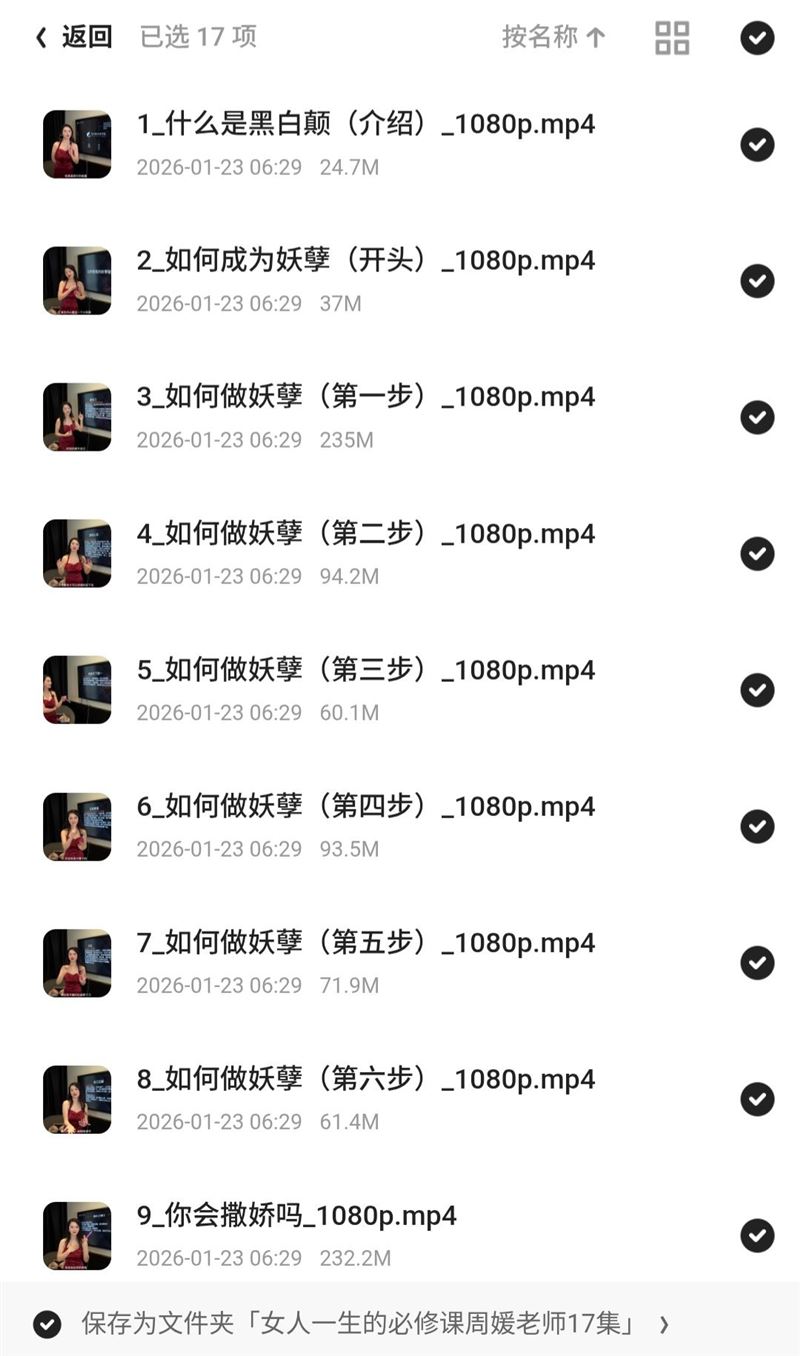Uncheck 8_如何做妖孽（第六步）video
This screenshot has height=1356, width=800.
click(x=757, y=1098)
